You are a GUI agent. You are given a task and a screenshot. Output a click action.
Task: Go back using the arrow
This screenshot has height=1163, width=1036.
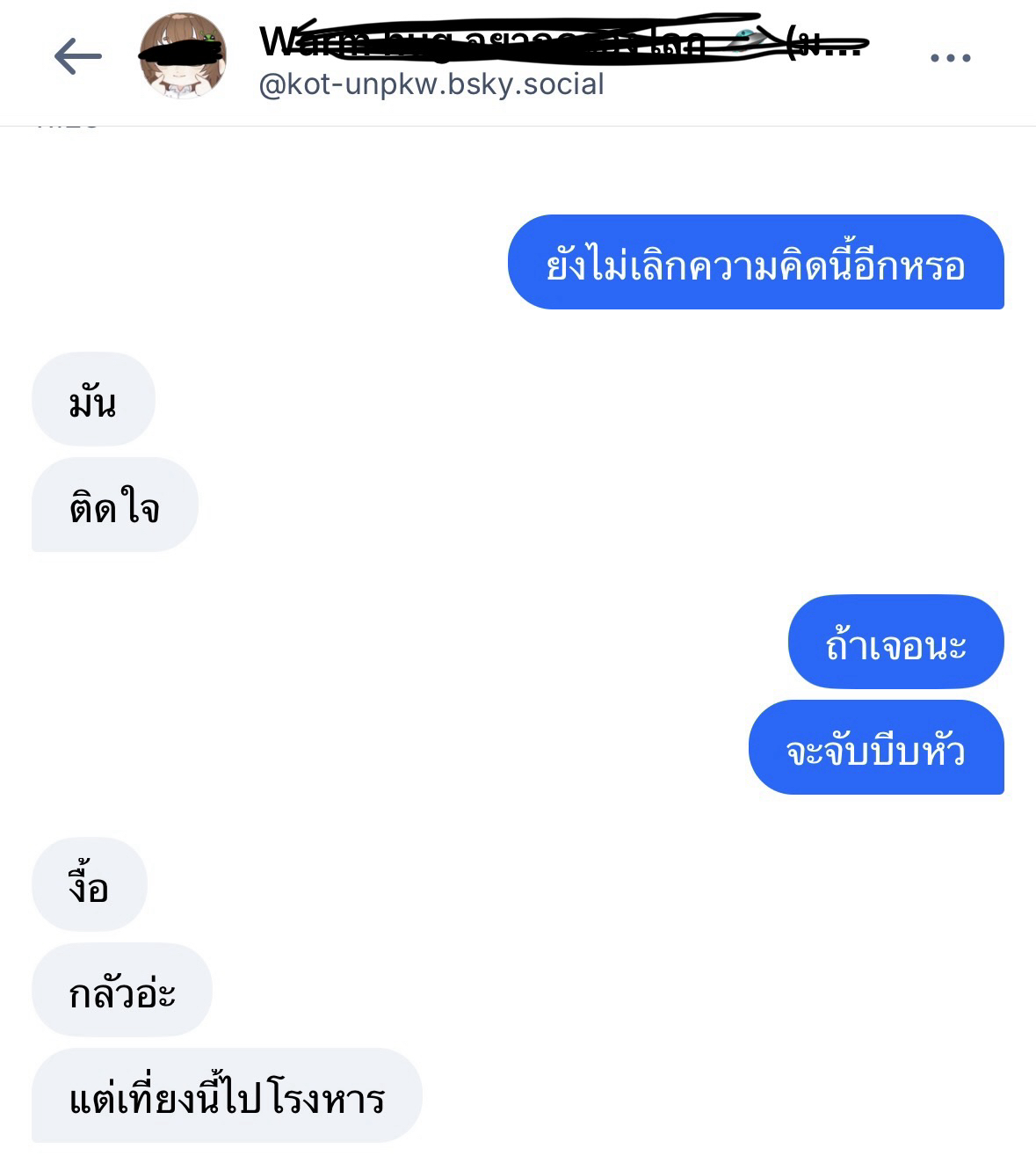pos(77,57)
